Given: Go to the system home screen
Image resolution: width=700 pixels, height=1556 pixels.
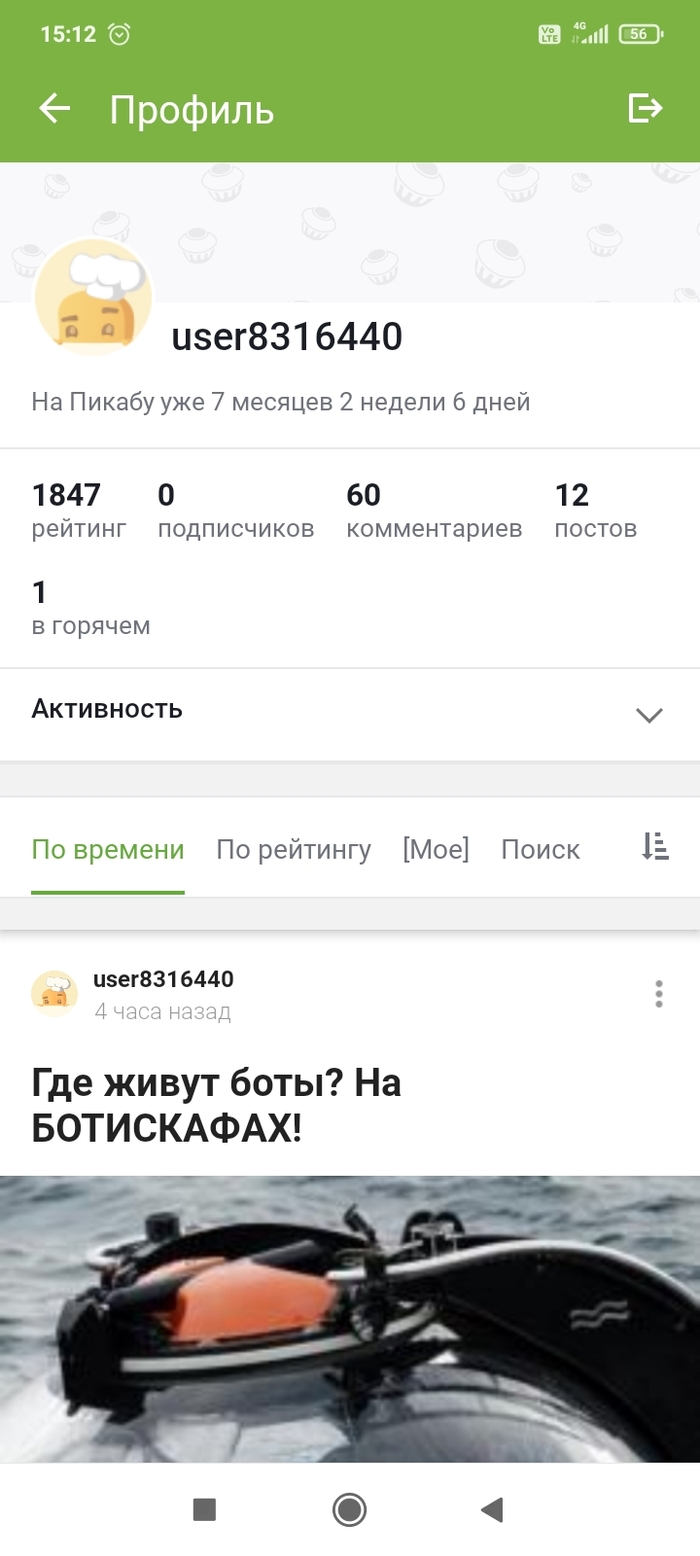Looking at the screenshot, I should pyautogui.click(x=349, y=1509).
